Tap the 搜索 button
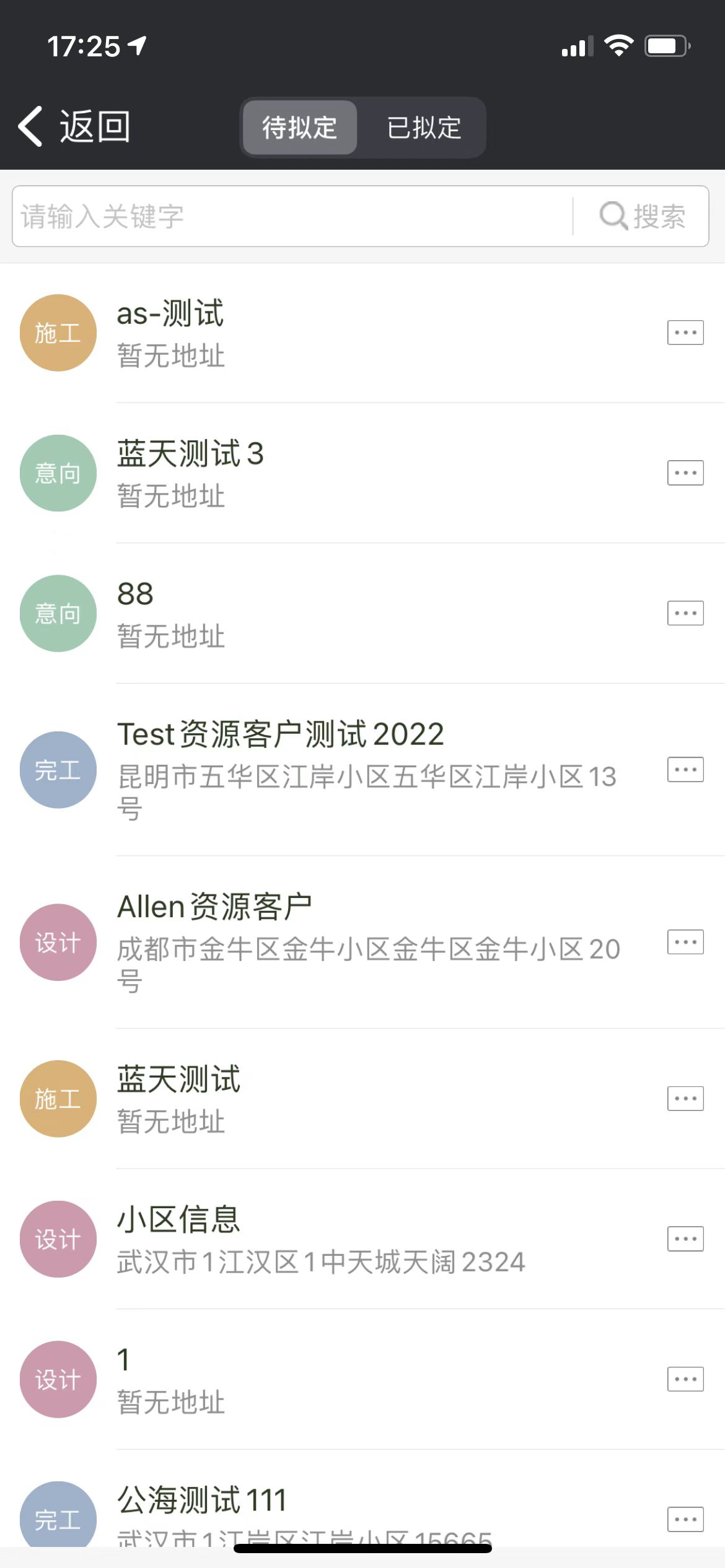Screen dimensions: 725x1568 coord(642,216)
